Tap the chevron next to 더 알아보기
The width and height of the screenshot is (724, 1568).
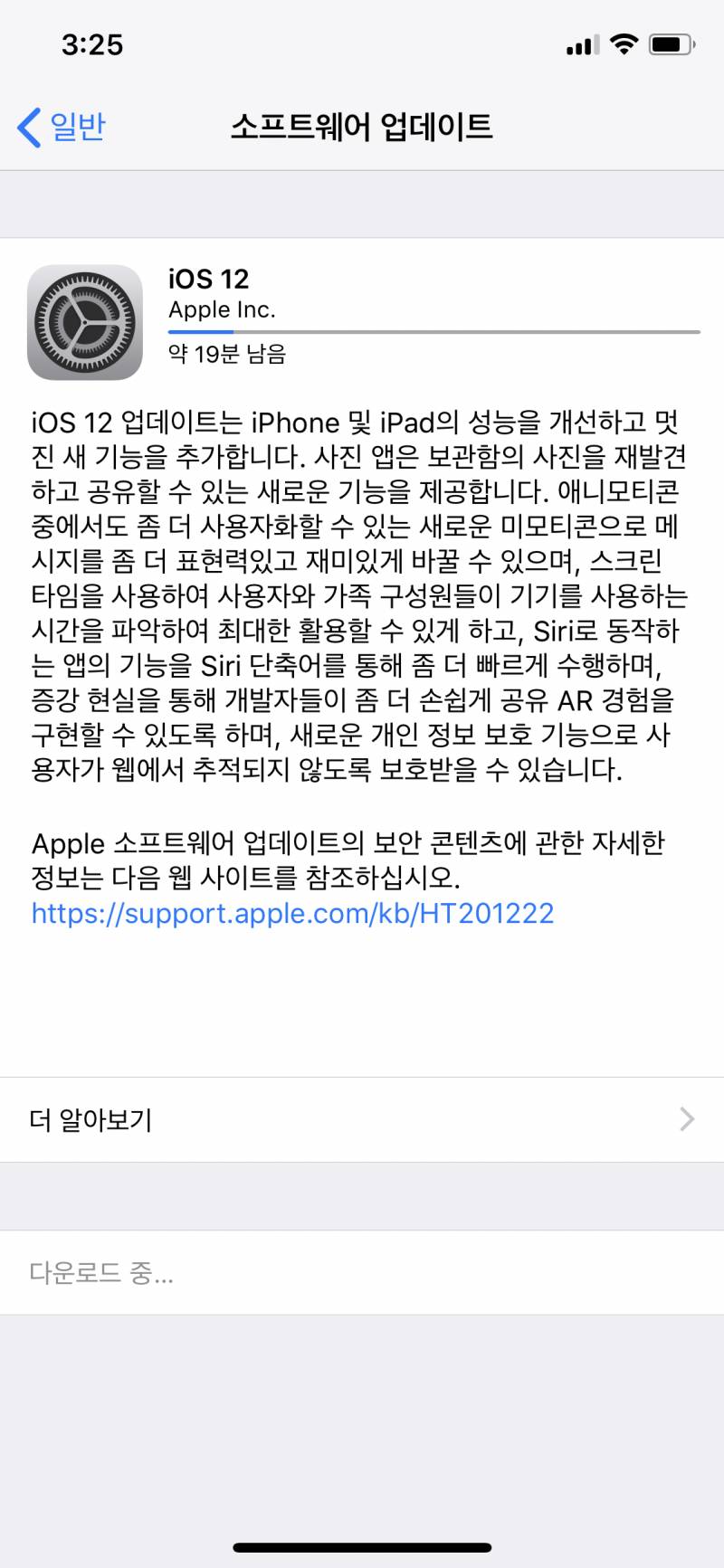(x=688, y=1119)
